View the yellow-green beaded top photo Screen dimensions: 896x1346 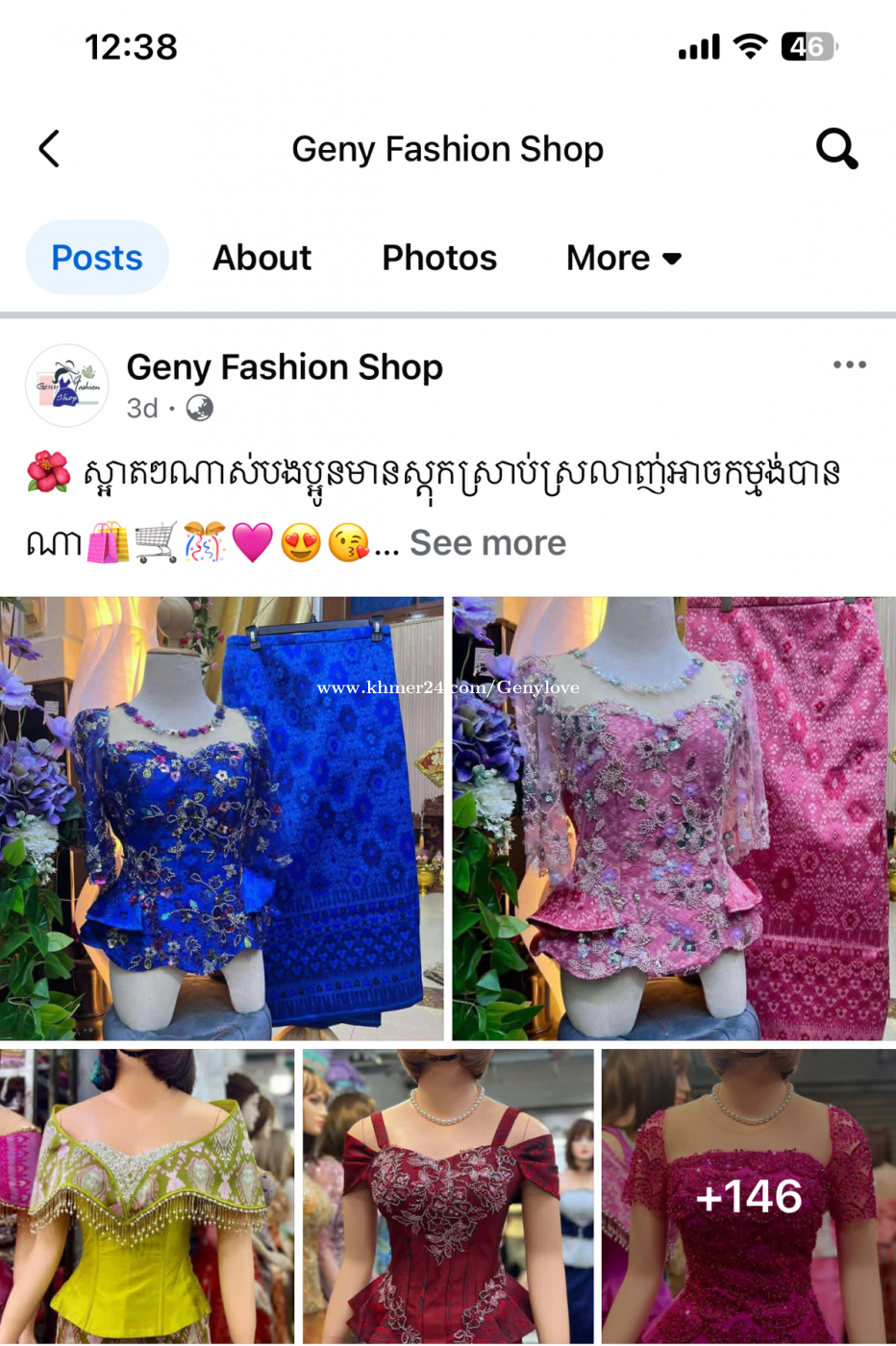(147, 1196)
